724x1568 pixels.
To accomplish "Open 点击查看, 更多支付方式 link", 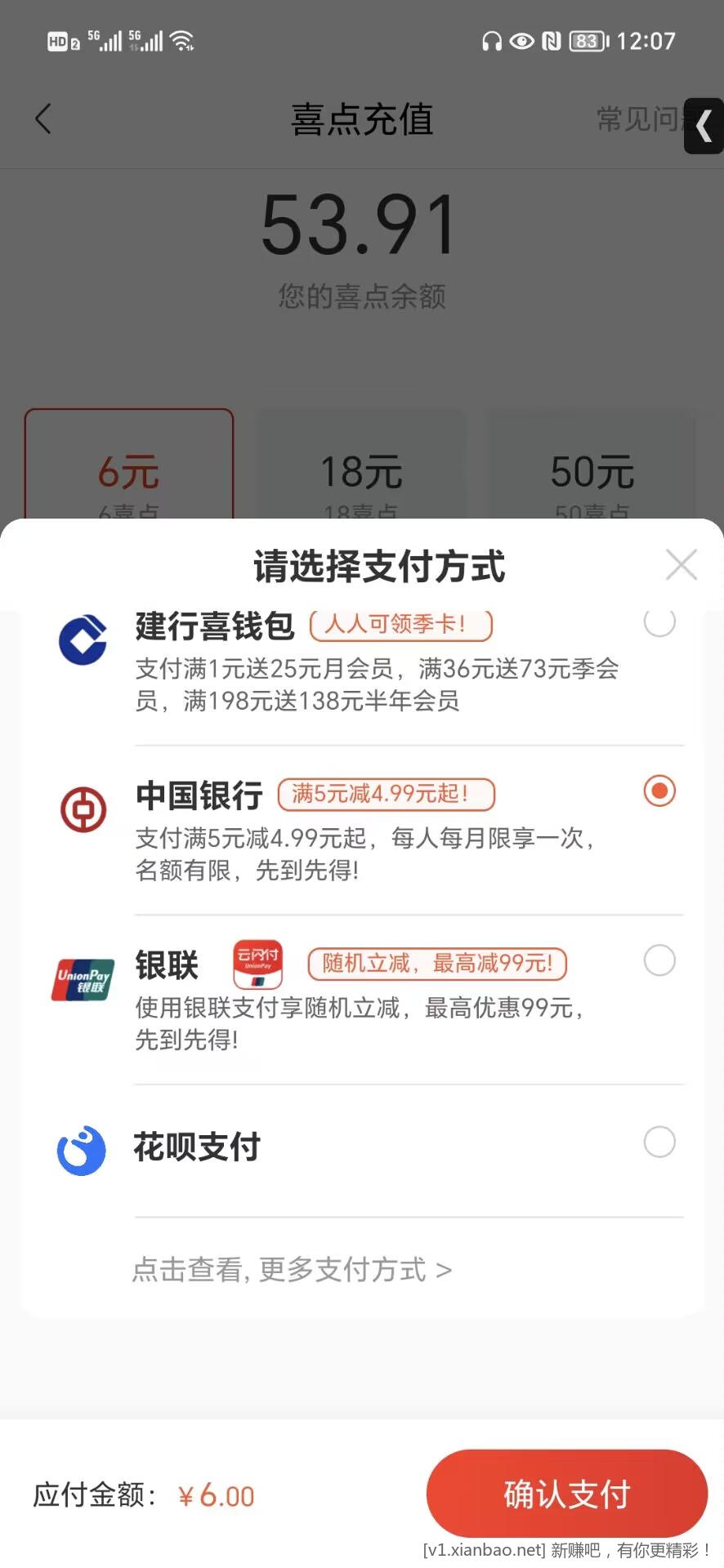I will [x=292, y=1270].
